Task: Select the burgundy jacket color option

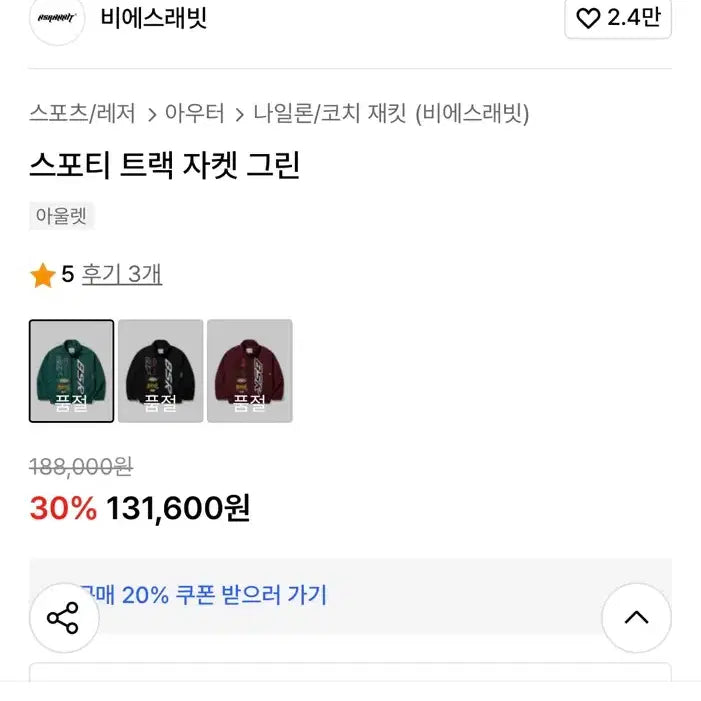Action: [x=249, y=371]
